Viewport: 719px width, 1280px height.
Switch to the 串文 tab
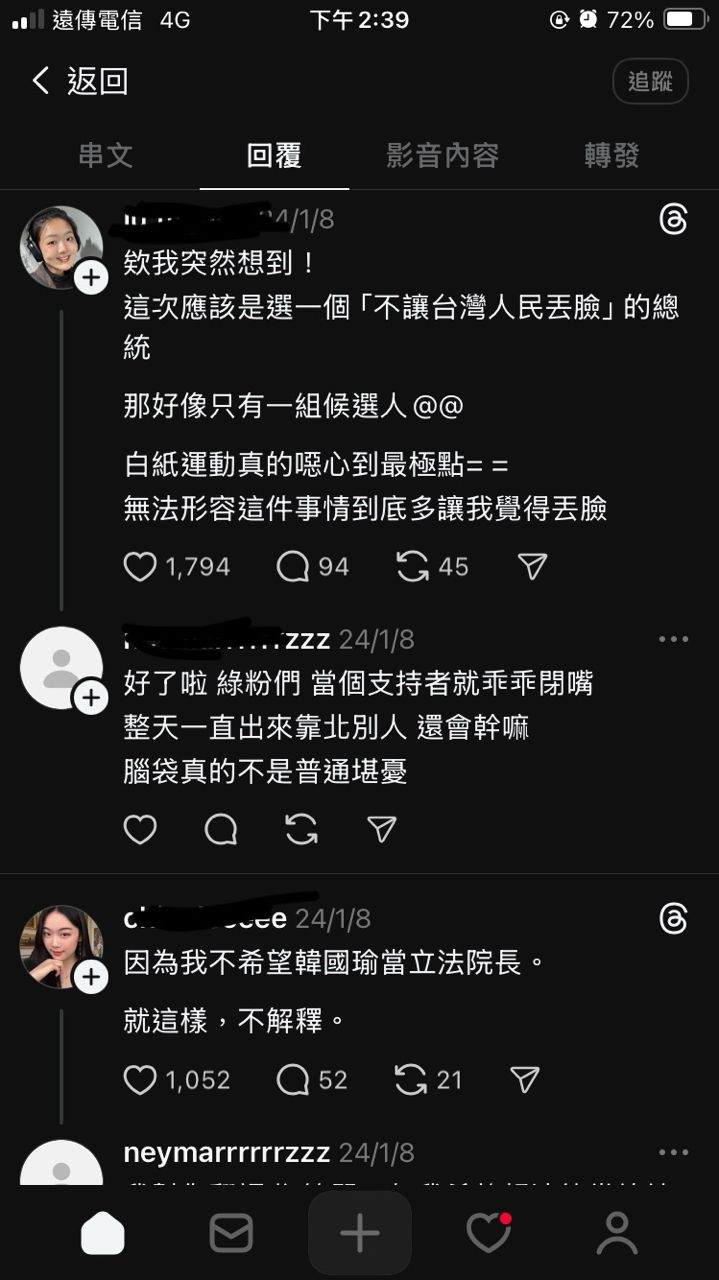click(x=105, y=155)
